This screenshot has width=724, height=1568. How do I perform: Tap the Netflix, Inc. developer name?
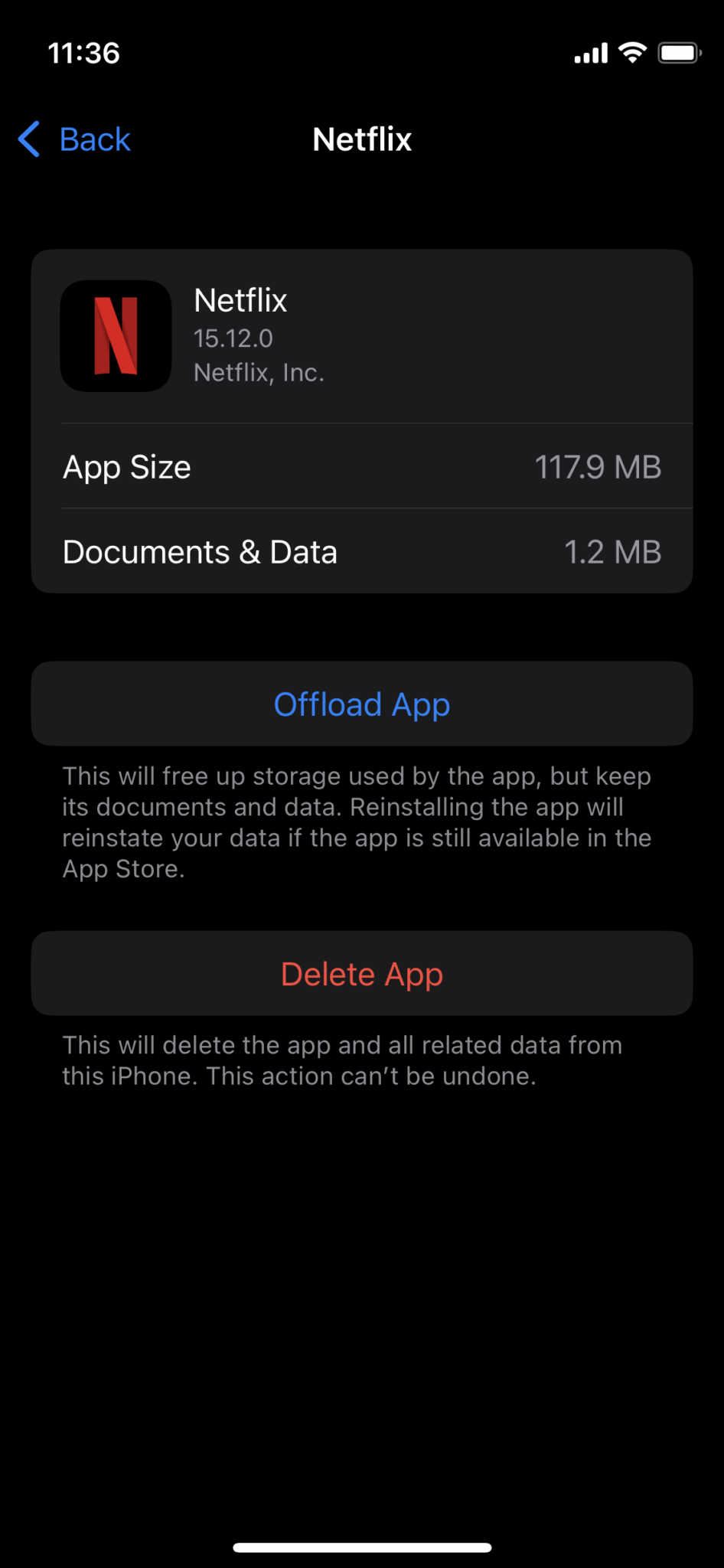click(x=259, y=372)
